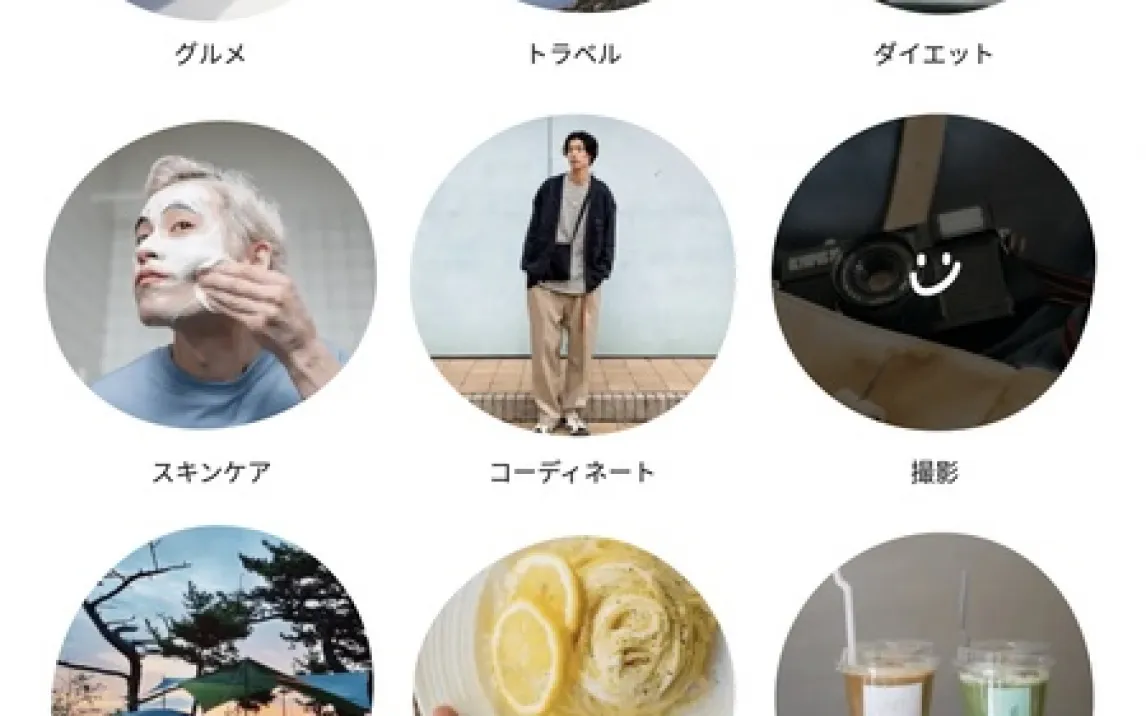The image size is (1146, 716).
Task: Select the スキンケア interest circle
Action: [210, 275]
